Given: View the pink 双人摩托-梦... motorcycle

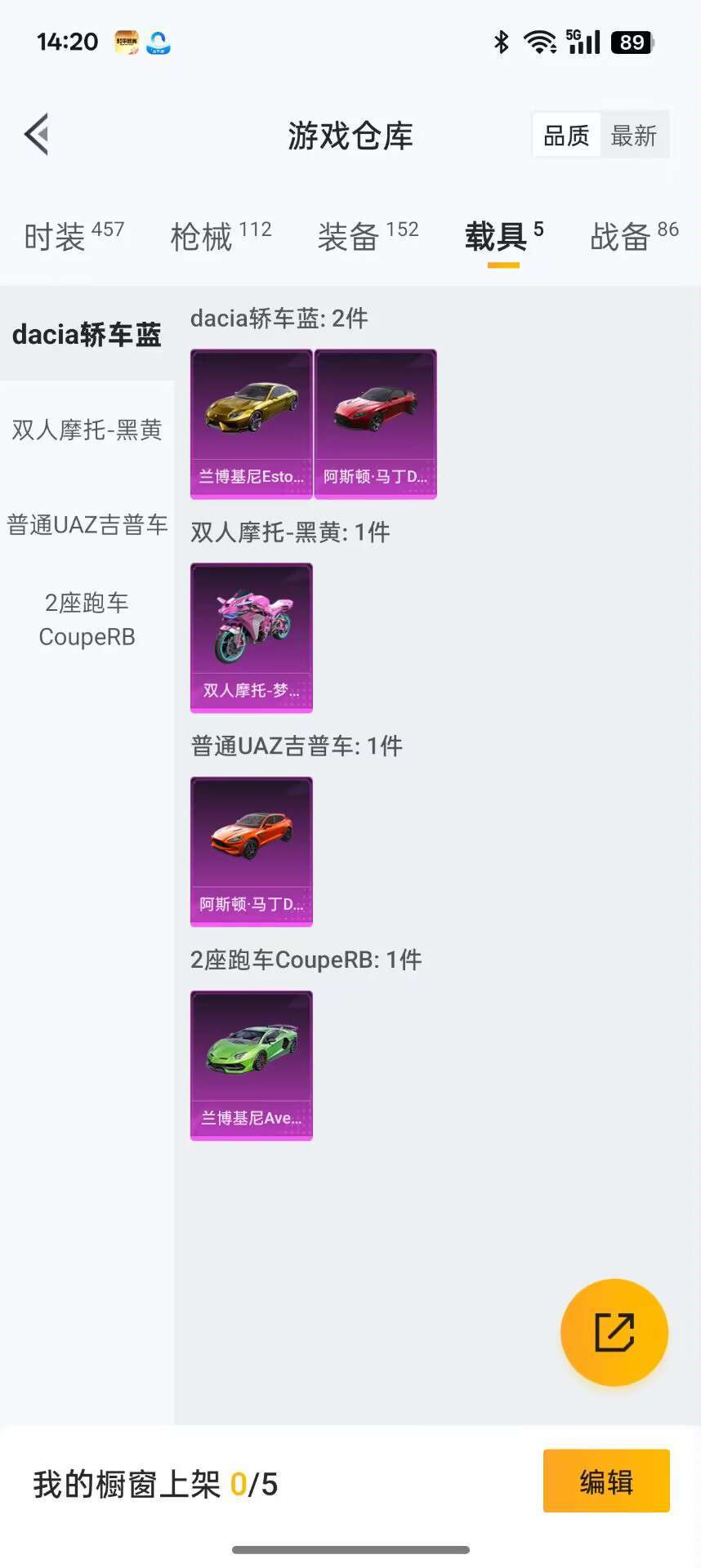Looking at the screenshot, I should [x=252, y=637].
